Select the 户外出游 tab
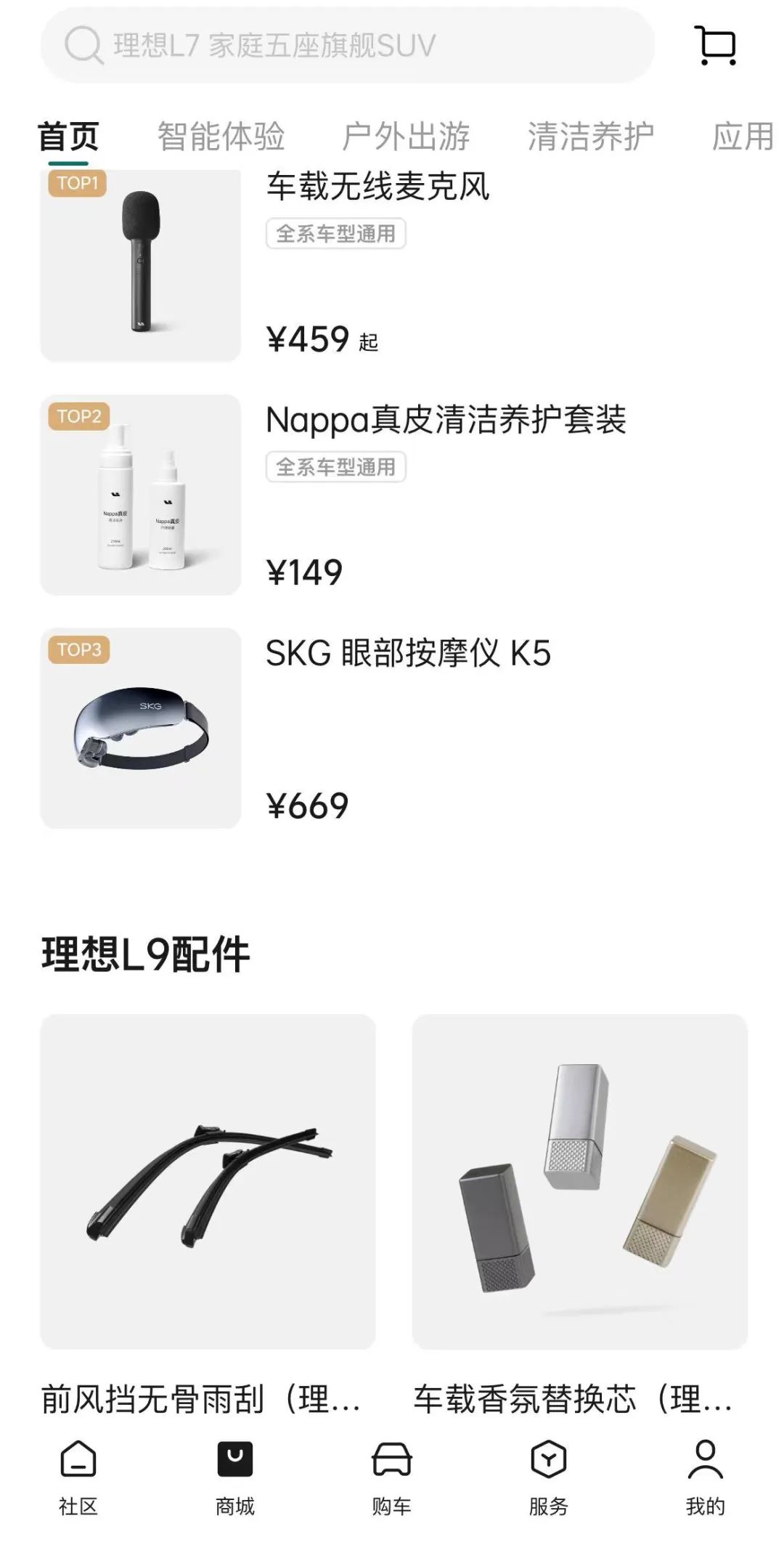The image size is (784, 1553). click(407, 137)
